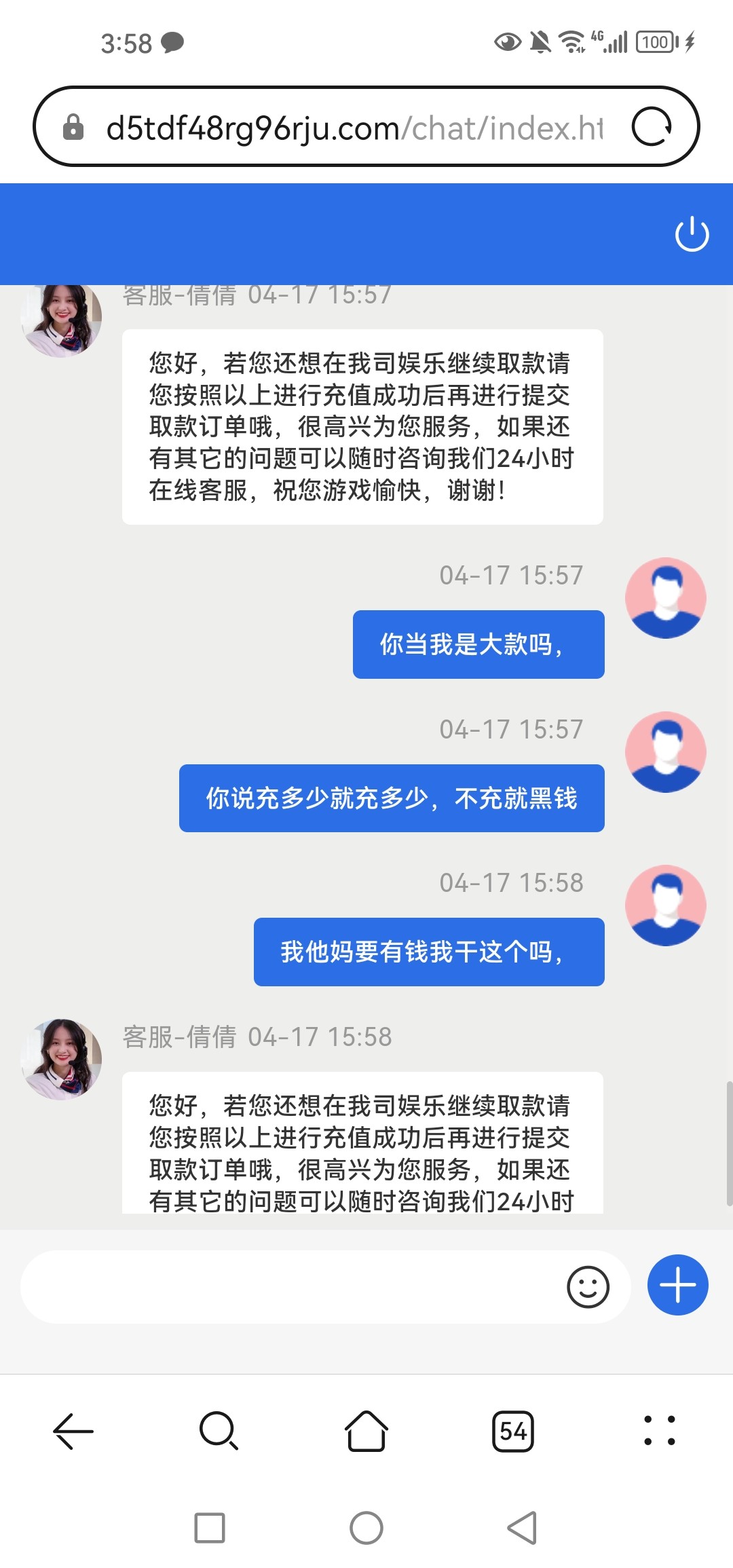Open the plus attachment button
The width and height of the screenshot is (733, 1568).
(677, 1286)
